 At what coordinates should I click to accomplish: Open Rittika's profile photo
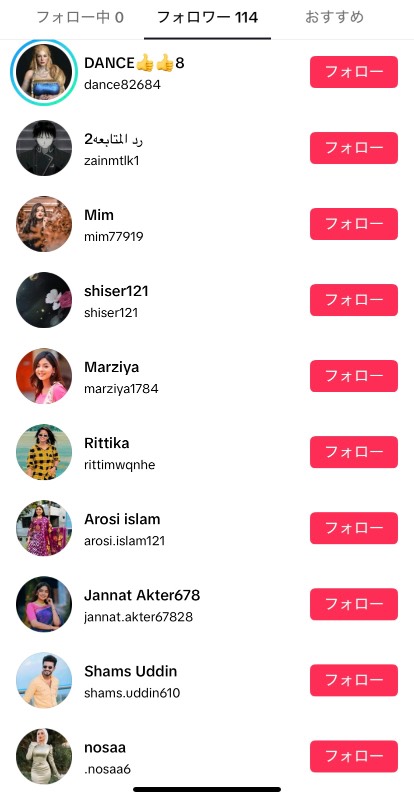44,452
